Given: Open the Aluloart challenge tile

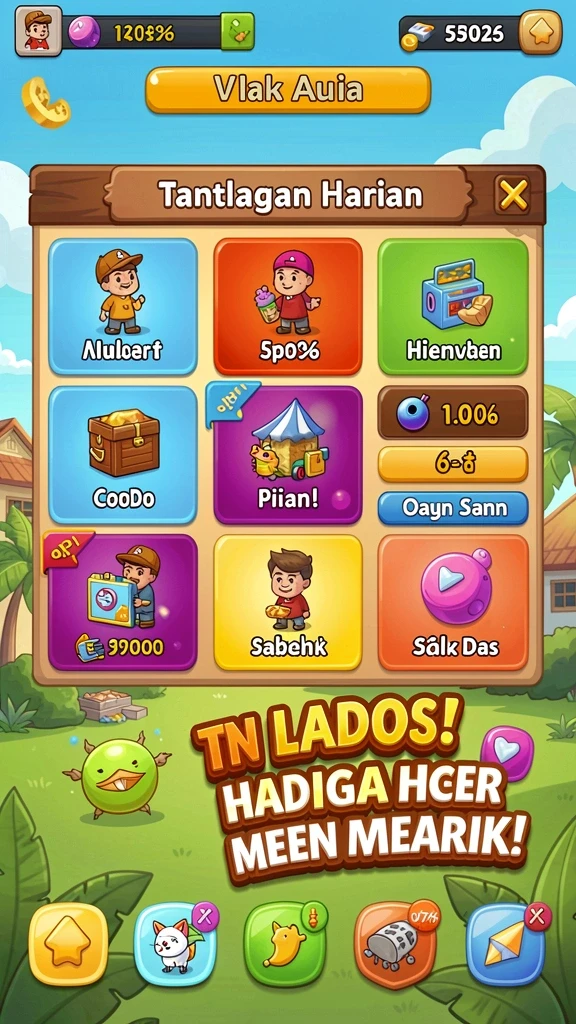Looking at the screenshot, I should point(123,306).
